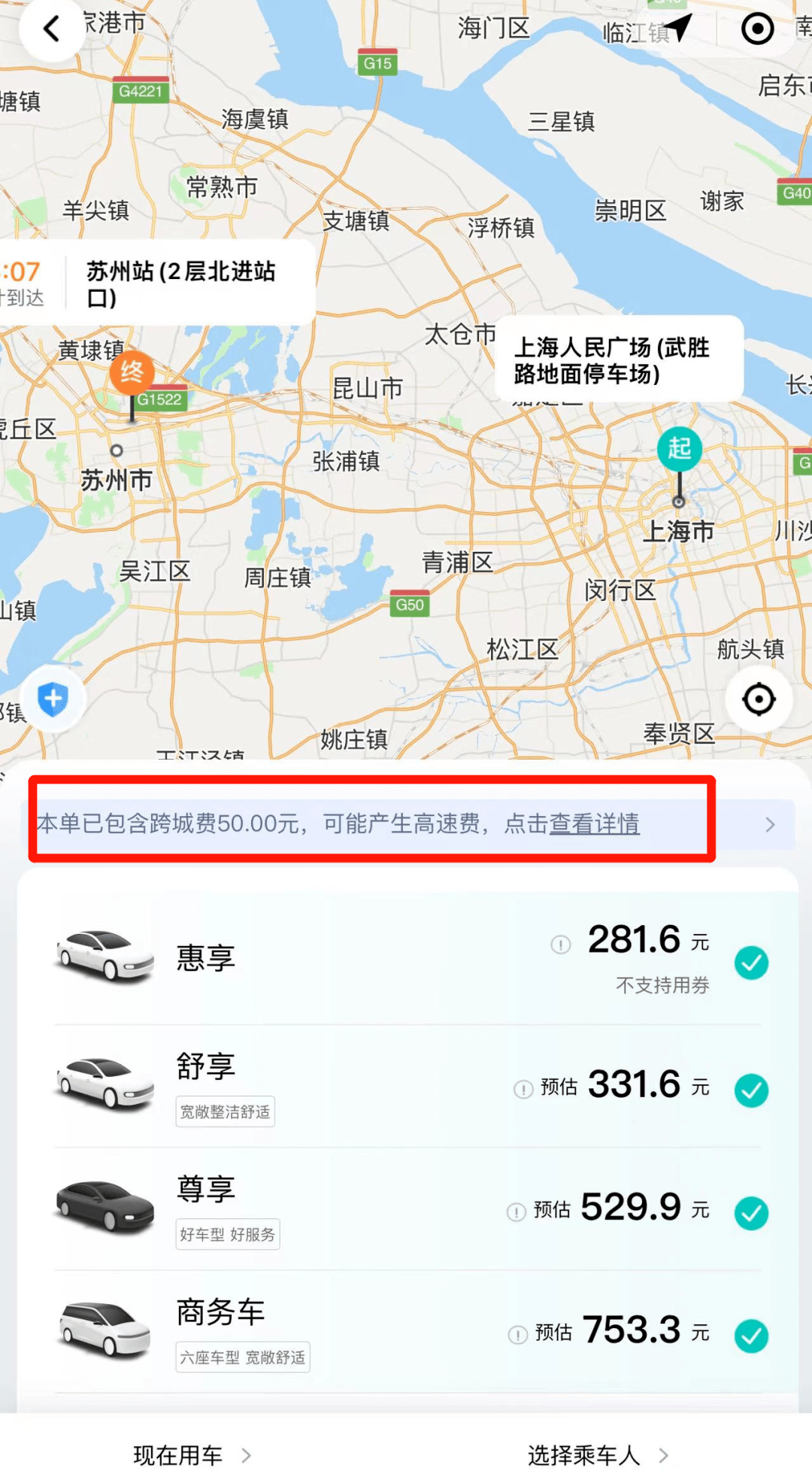Show fare estimate details for 尊享

point(516,1212)
